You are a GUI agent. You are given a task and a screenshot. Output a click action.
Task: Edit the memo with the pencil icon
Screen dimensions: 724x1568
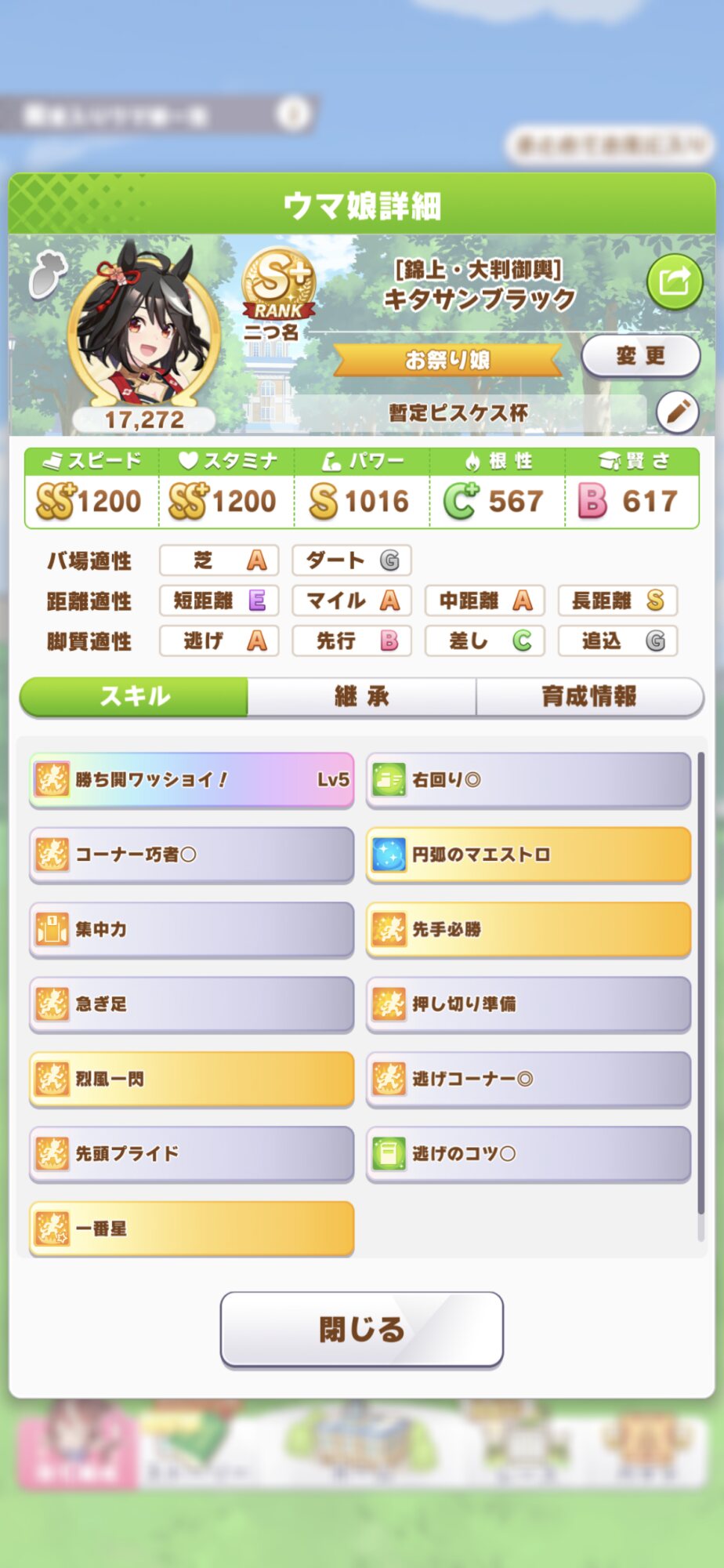(x=677, y=411)
